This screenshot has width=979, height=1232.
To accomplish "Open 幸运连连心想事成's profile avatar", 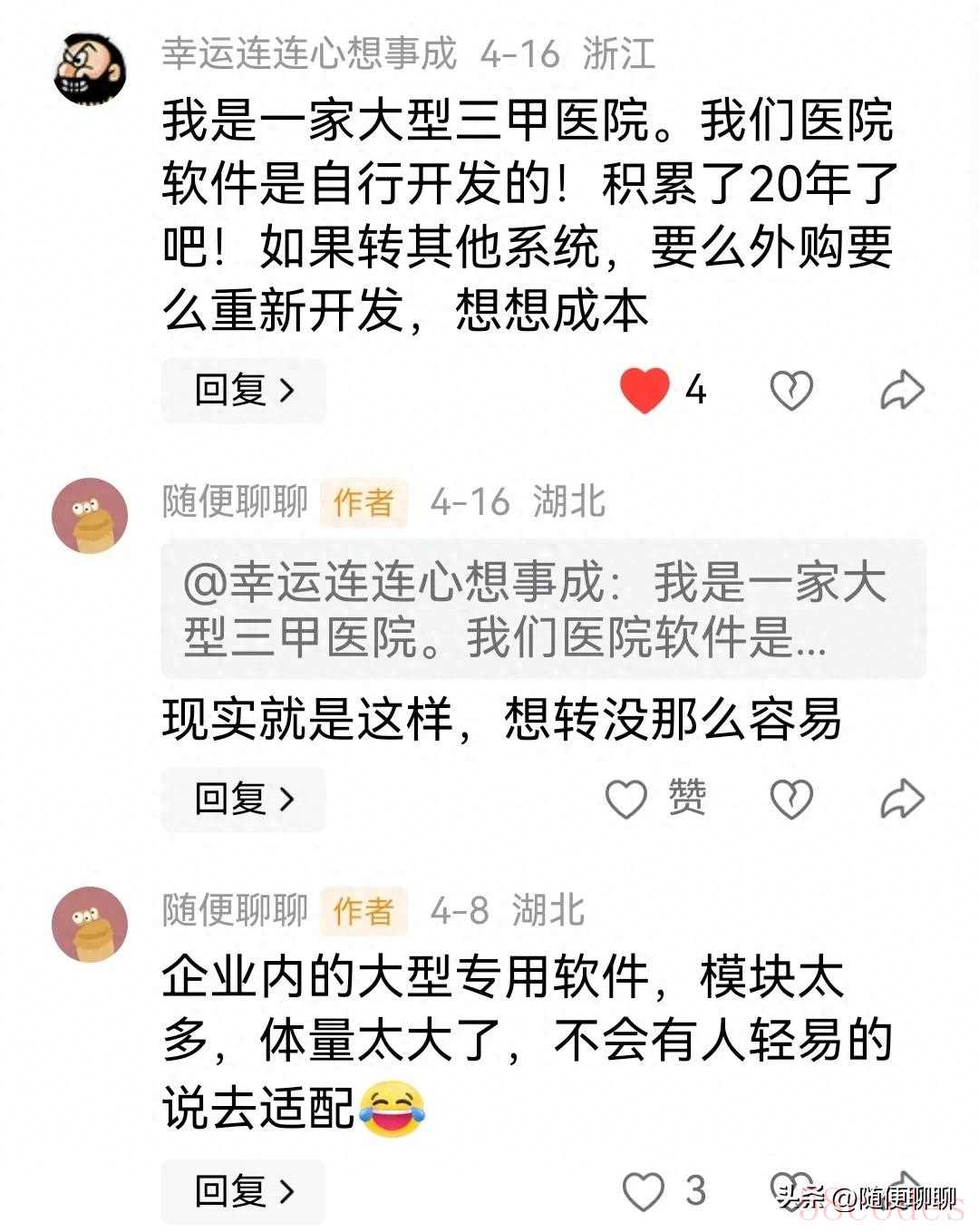I will (x=90, y=70).
